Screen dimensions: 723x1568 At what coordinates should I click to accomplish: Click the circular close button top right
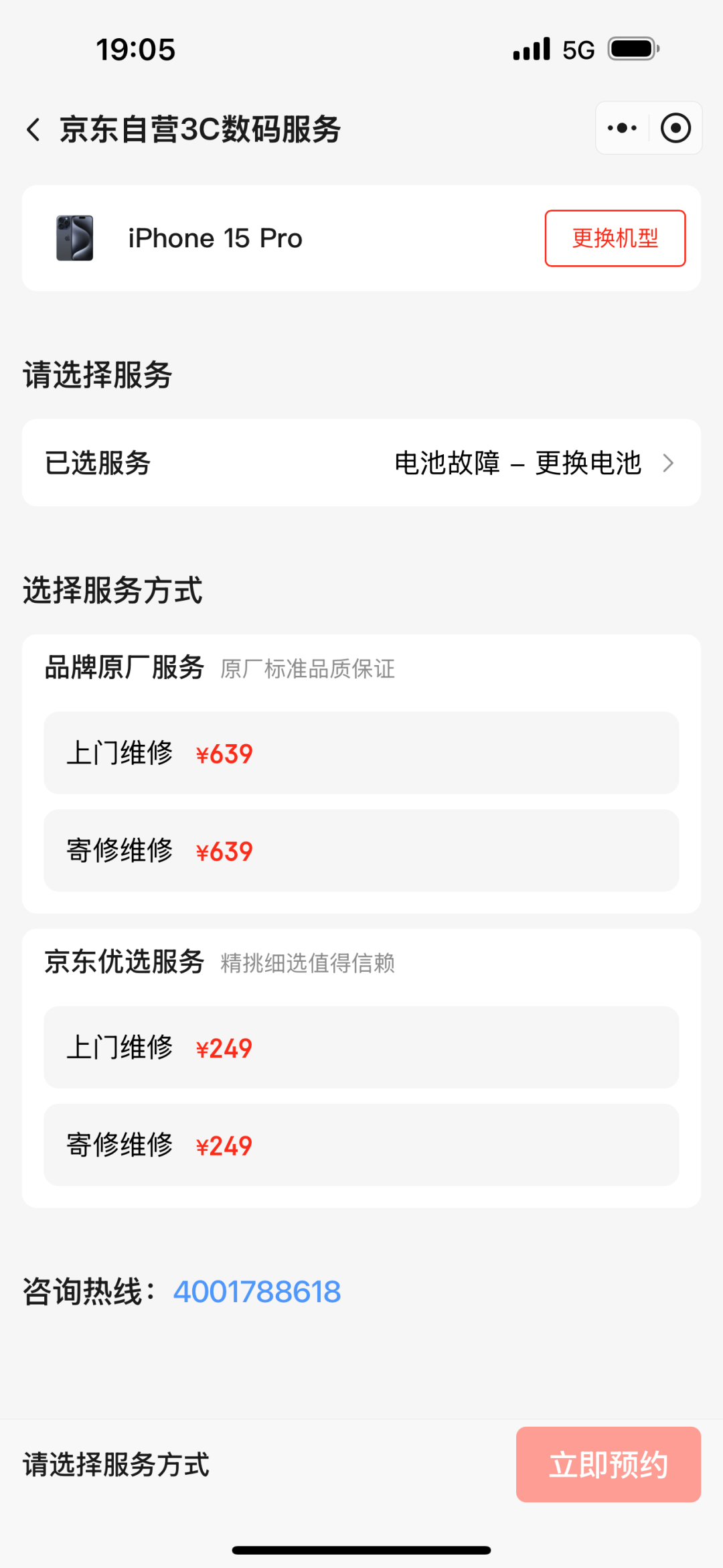pyautogui.click(x=675, y=127)
